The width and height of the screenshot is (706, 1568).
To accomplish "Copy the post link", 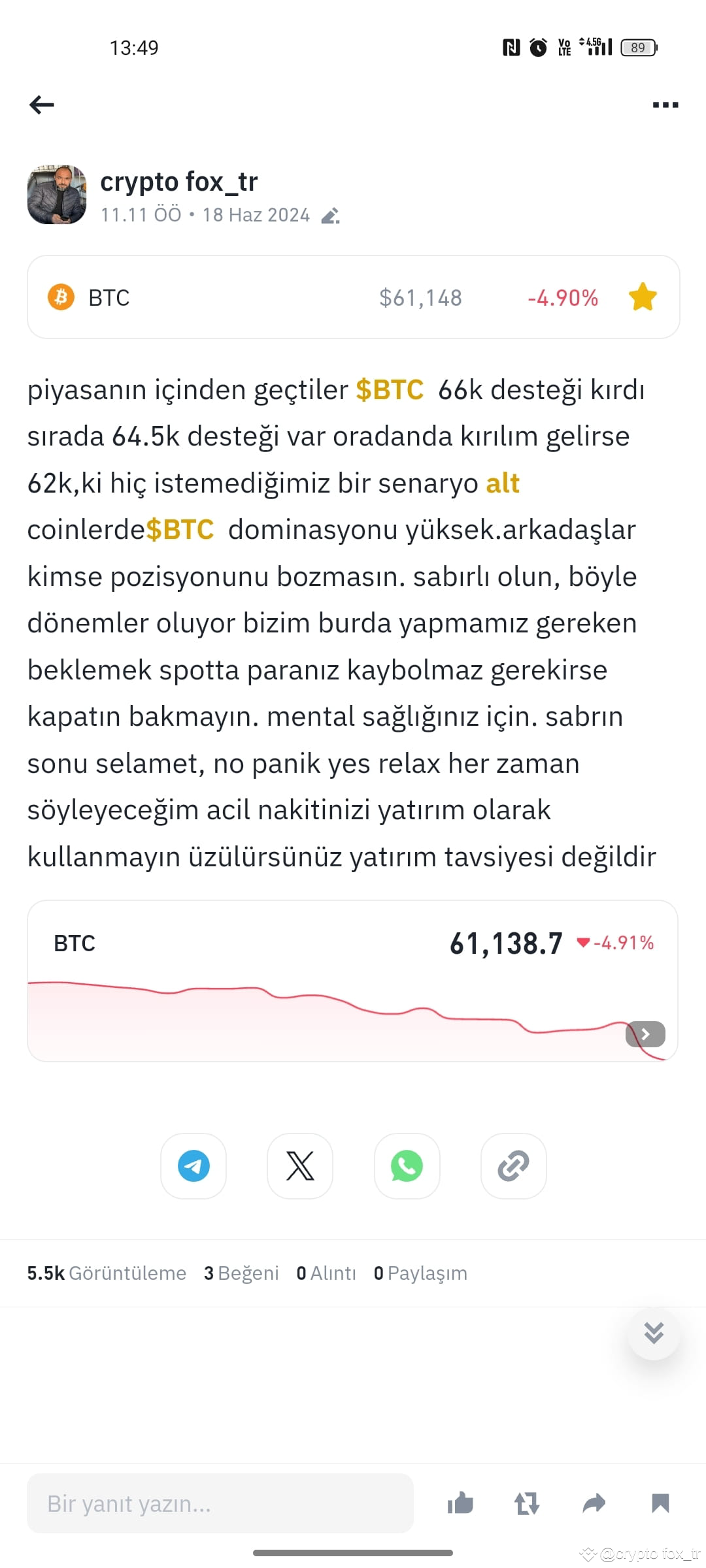I will pos(513,1166).
